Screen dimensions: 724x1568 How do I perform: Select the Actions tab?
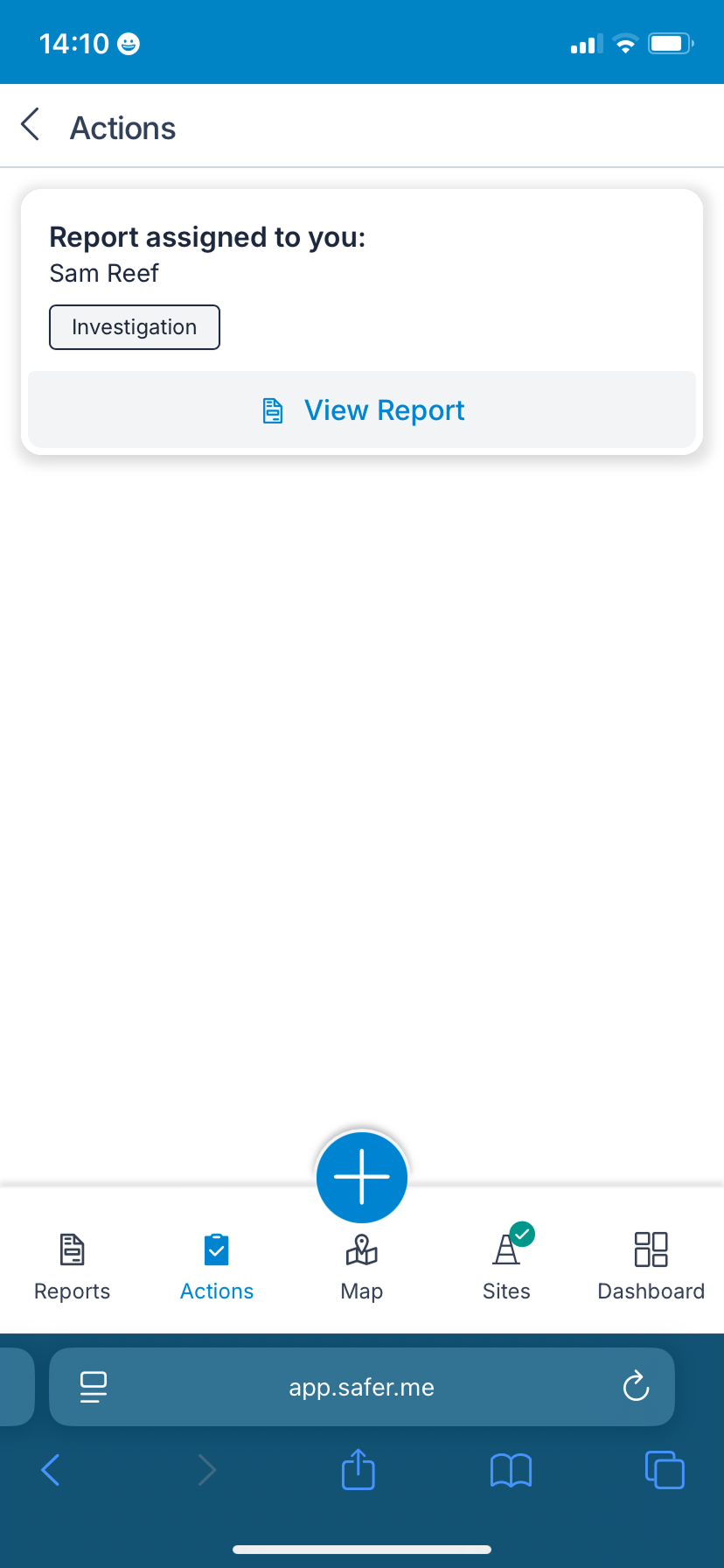[217, 1266]
